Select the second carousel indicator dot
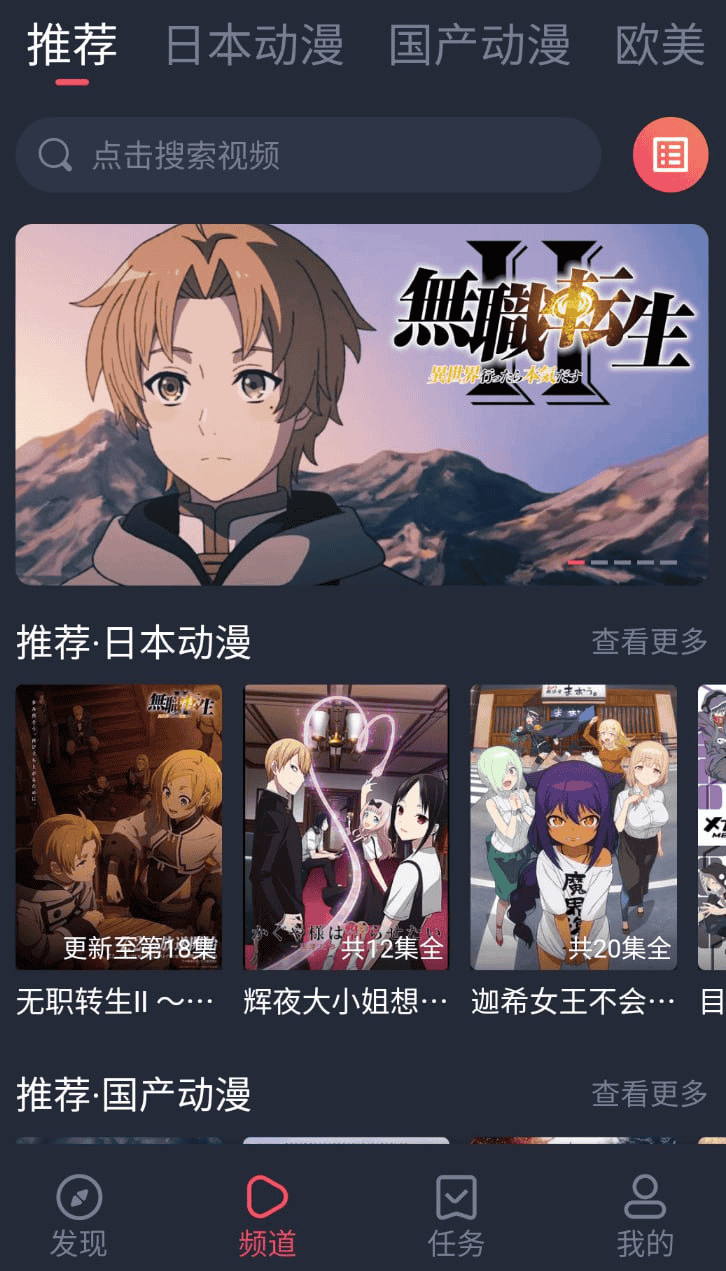Viewport: 726px width, 1271px height. pyautogui.click(x=597, y=562)
